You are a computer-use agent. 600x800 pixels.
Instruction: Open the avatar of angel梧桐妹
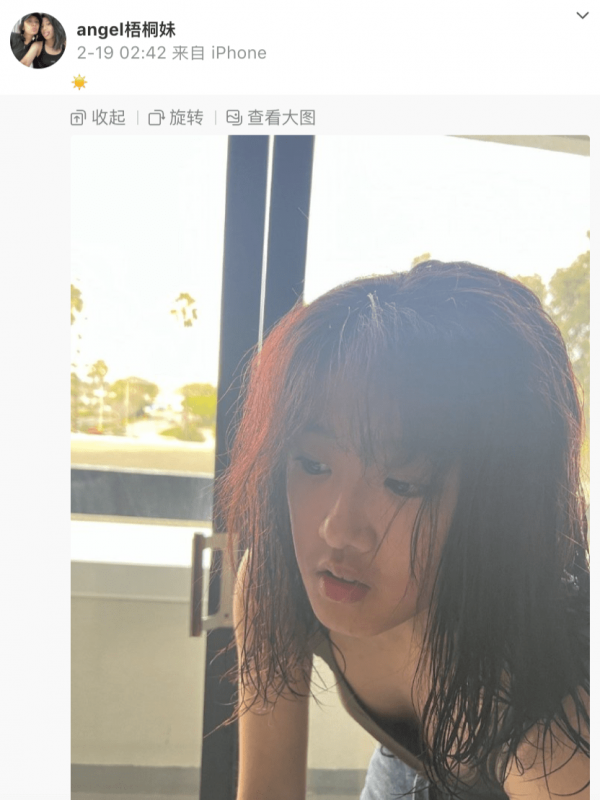pos(38,41)
